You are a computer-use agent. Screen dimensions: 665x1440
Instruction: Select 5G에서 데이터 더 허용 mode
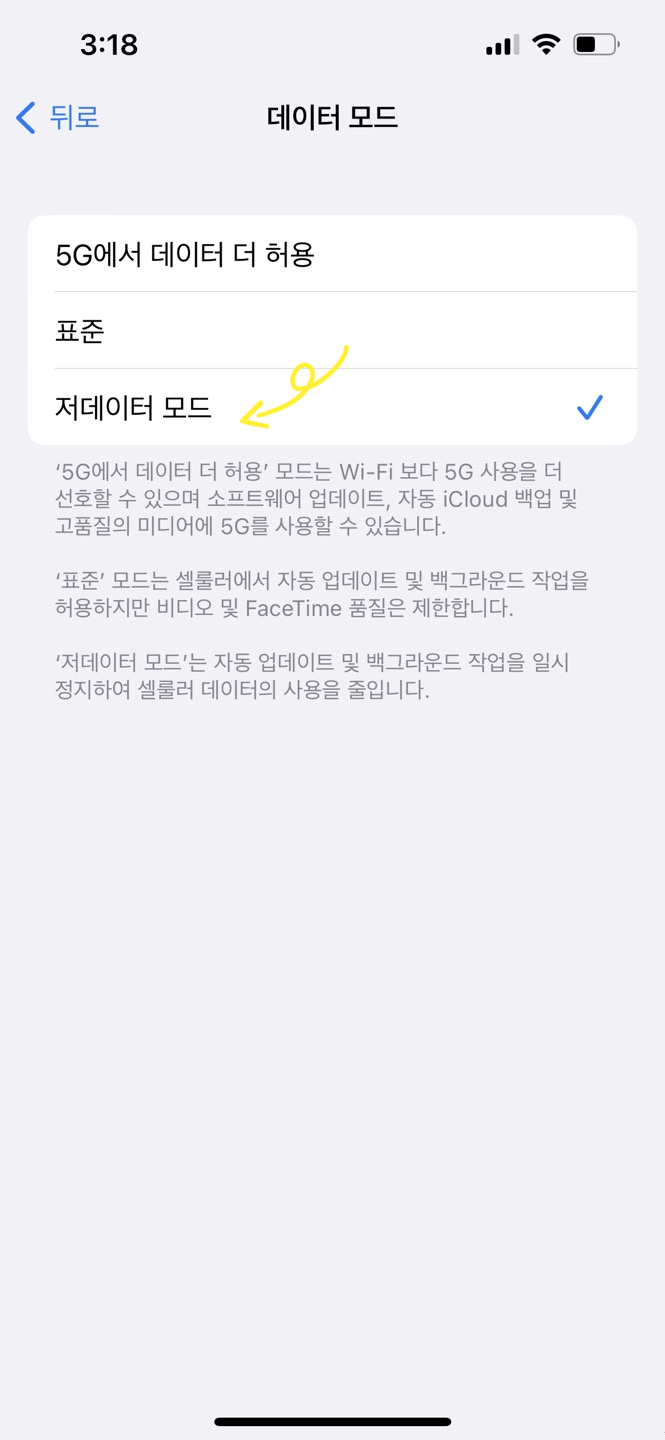pos(332,254)
